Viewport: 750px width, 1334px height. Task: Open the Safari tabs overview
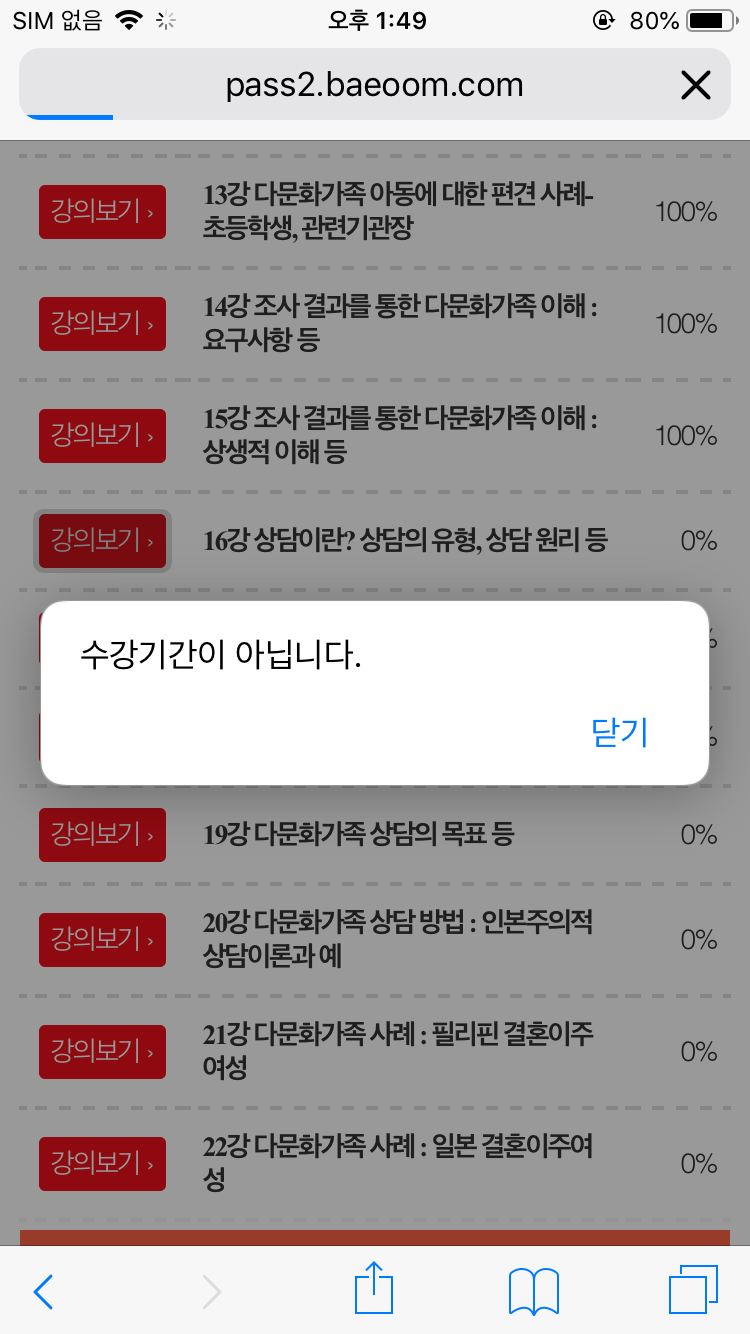[693, 1290]
